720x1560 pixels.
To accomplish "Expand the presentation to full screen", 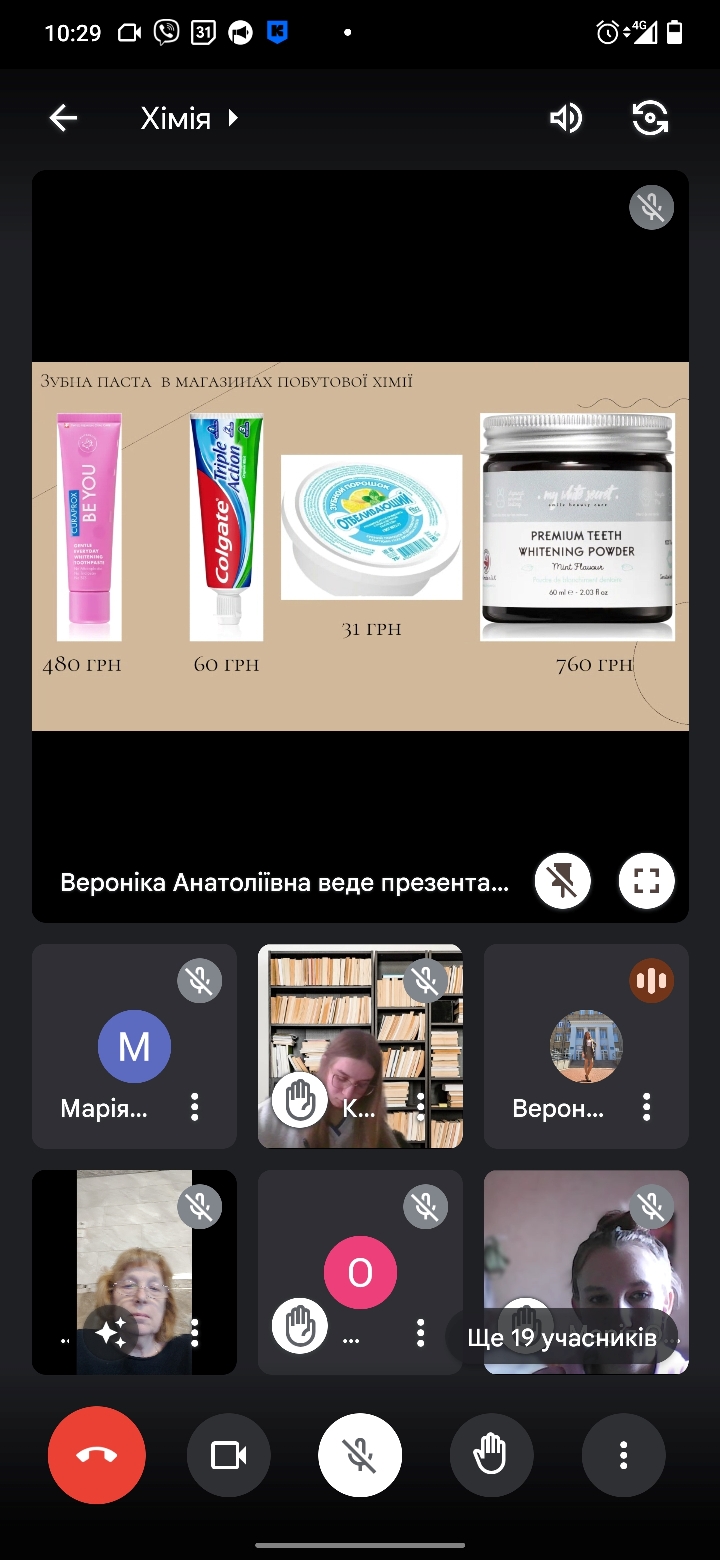I will (647, 881).
